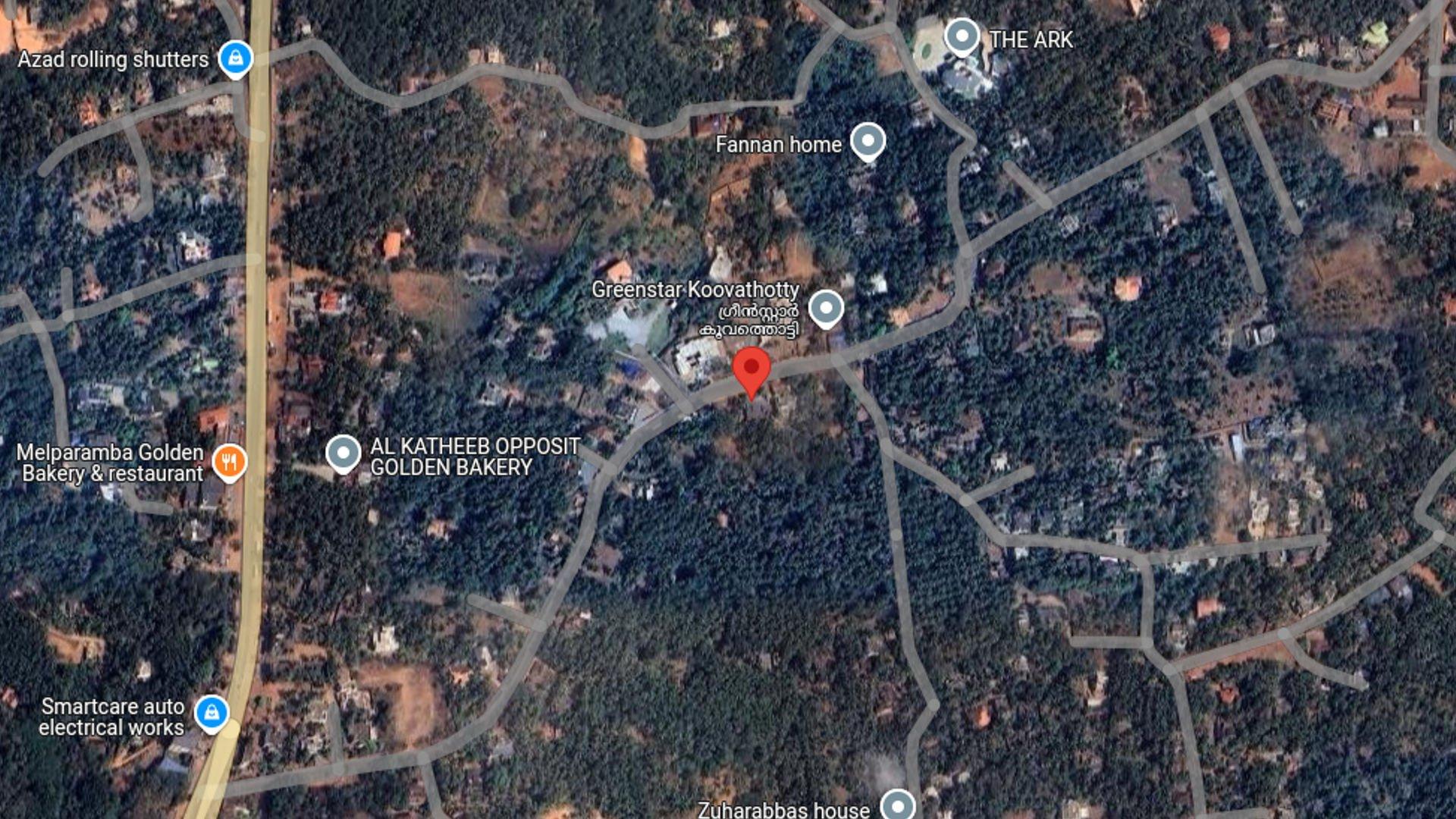Tap the Zuharabbas house place pin

point(898,806)
